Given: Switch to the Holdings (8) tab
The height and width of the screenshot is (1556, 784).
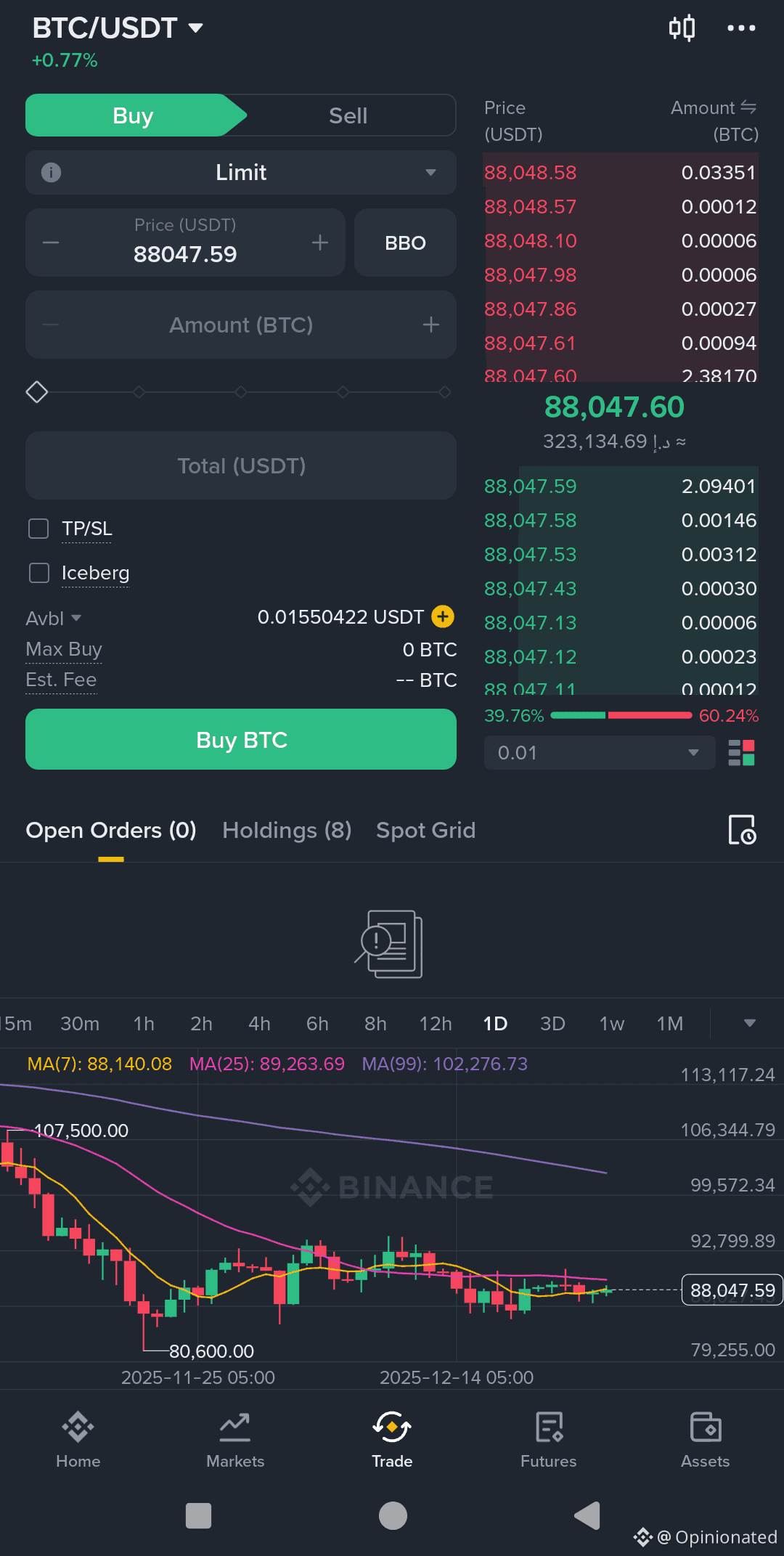Looking at the screenshot, I should [286, 830].
